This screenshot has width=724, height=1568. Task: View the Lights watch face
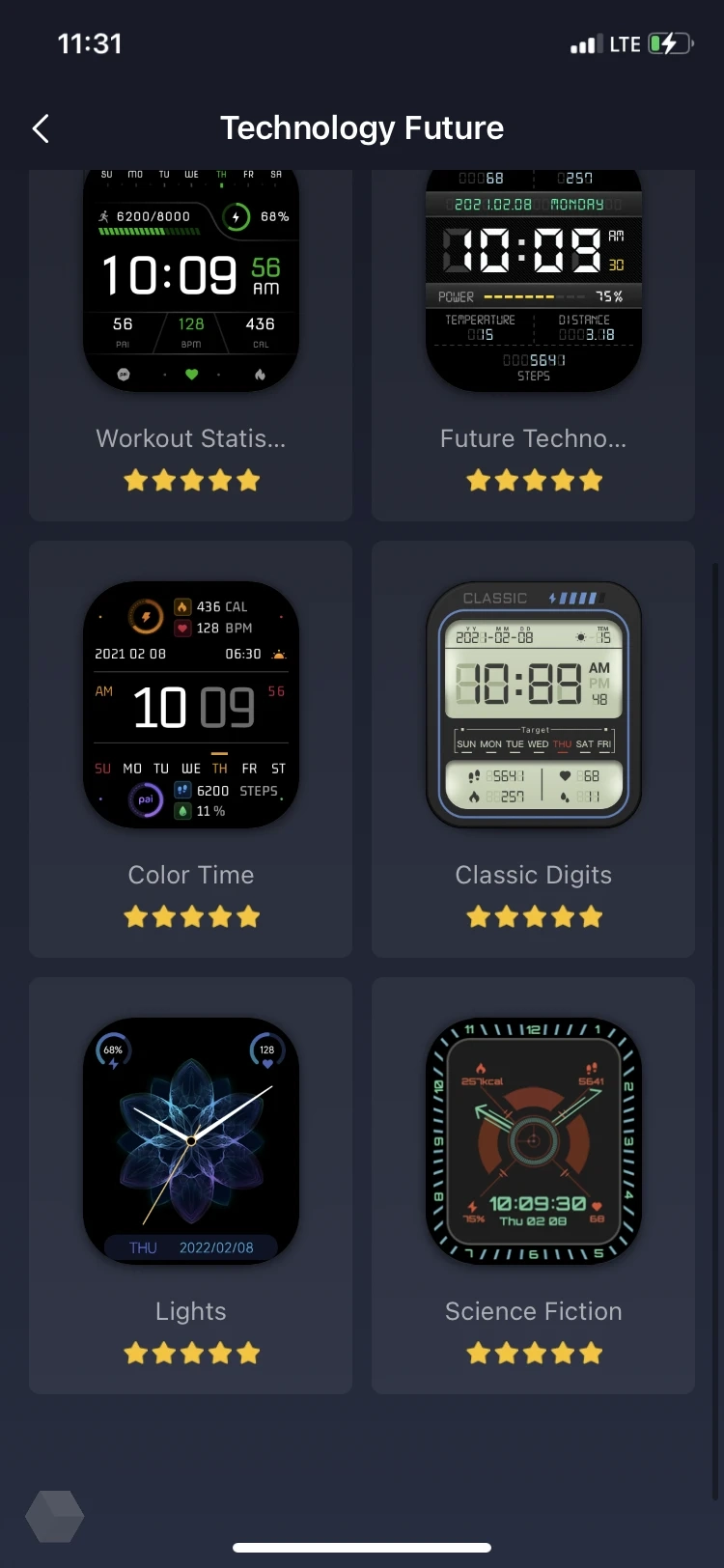[x=191, y=1141]
